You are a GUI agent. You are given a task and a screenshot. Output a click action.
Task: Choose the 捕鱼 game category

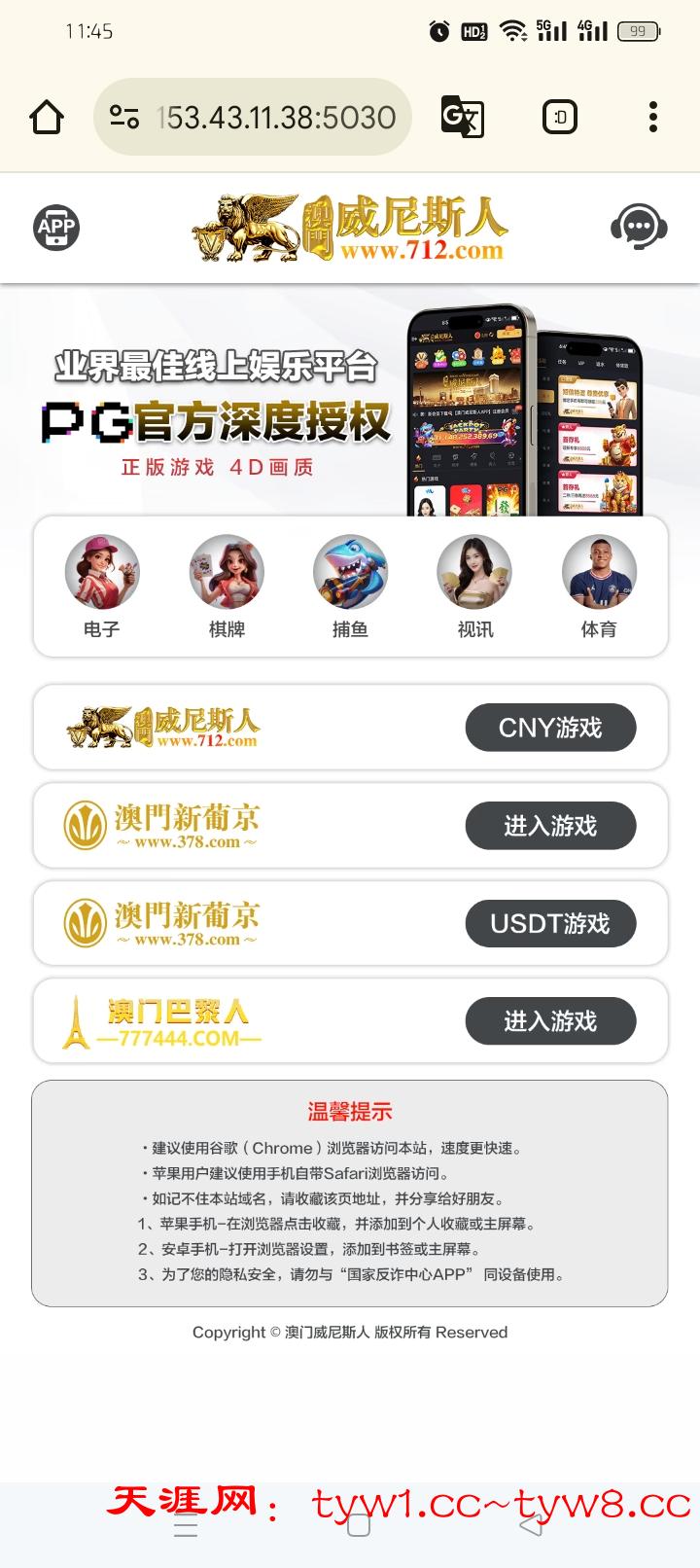coord(350,586)
